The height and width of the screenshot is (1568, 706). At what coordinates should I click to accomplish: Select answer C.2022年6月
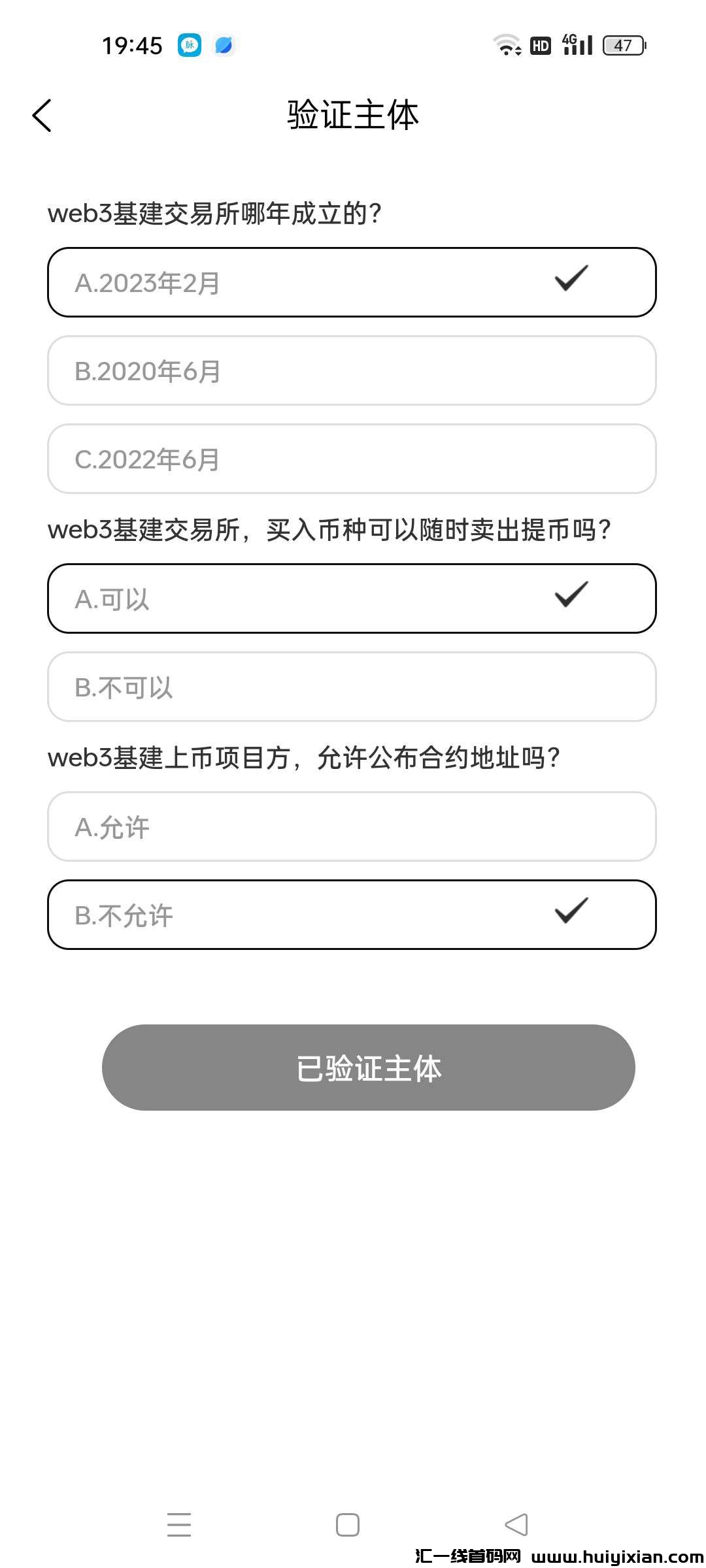[x=351, y=459]
